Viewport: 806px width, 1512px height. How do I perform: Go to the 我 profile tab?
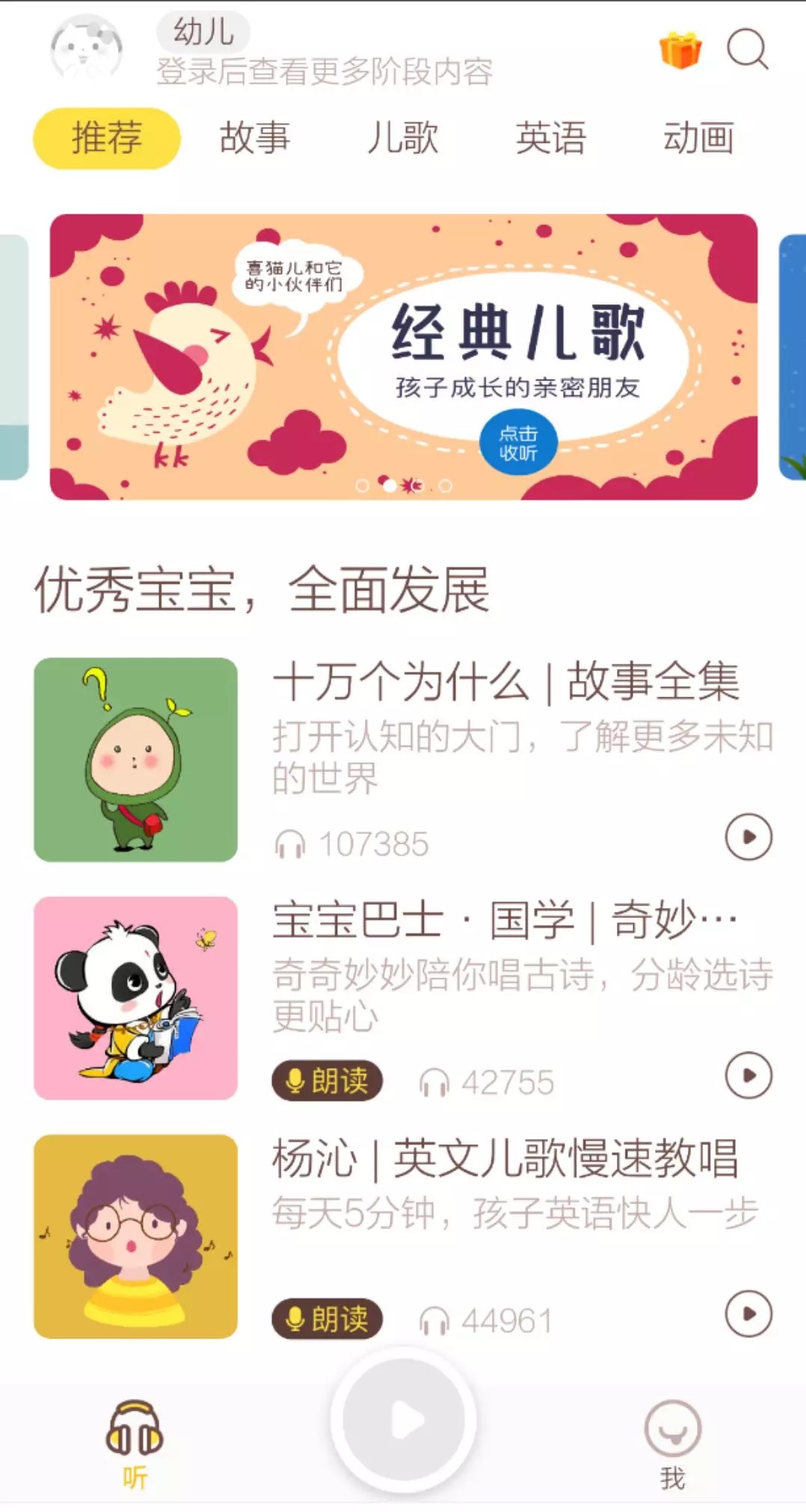click(672, 1444)
